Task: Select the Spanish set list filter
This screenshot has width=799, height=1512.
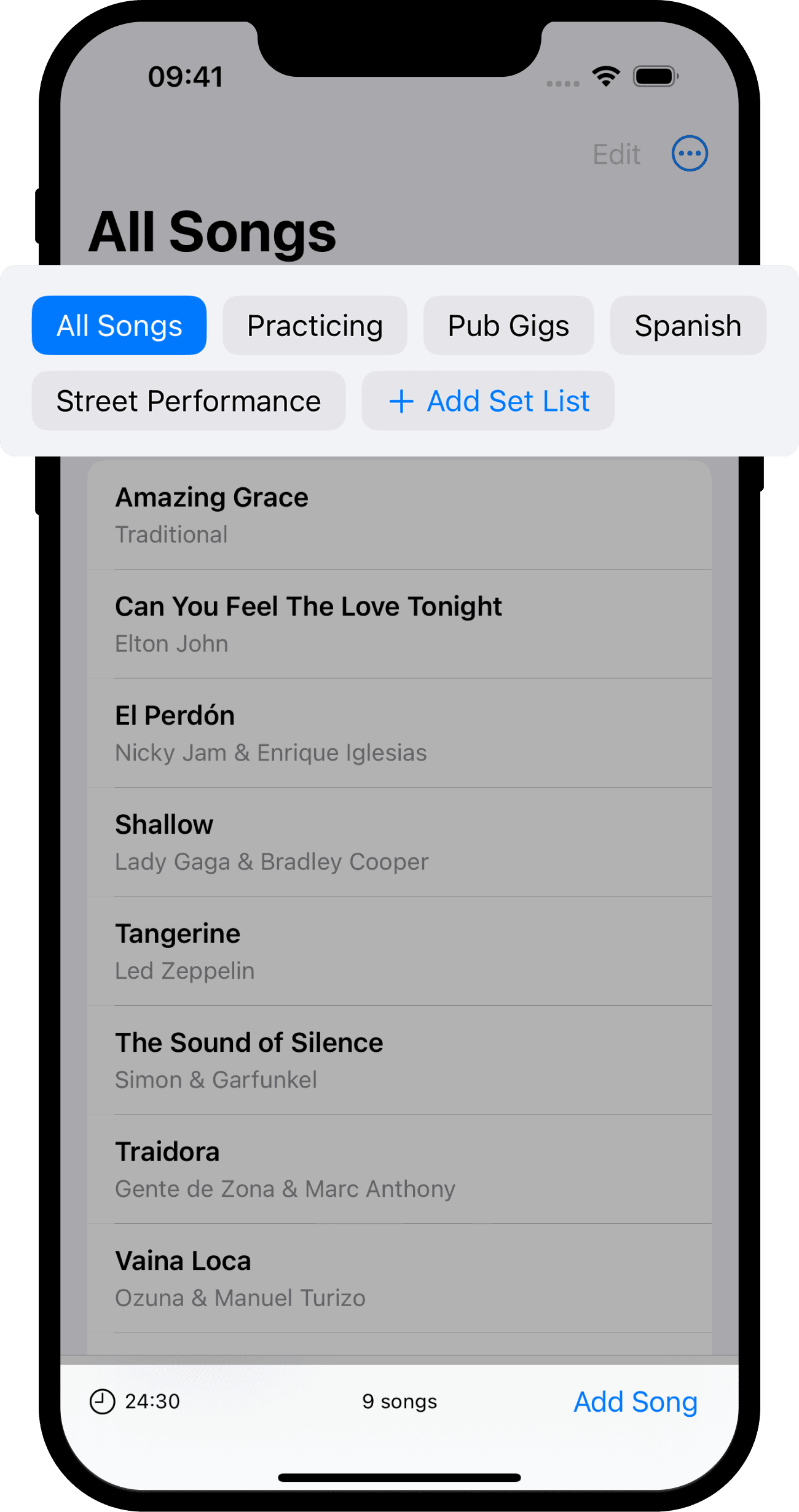Action: tap(688, 325)
